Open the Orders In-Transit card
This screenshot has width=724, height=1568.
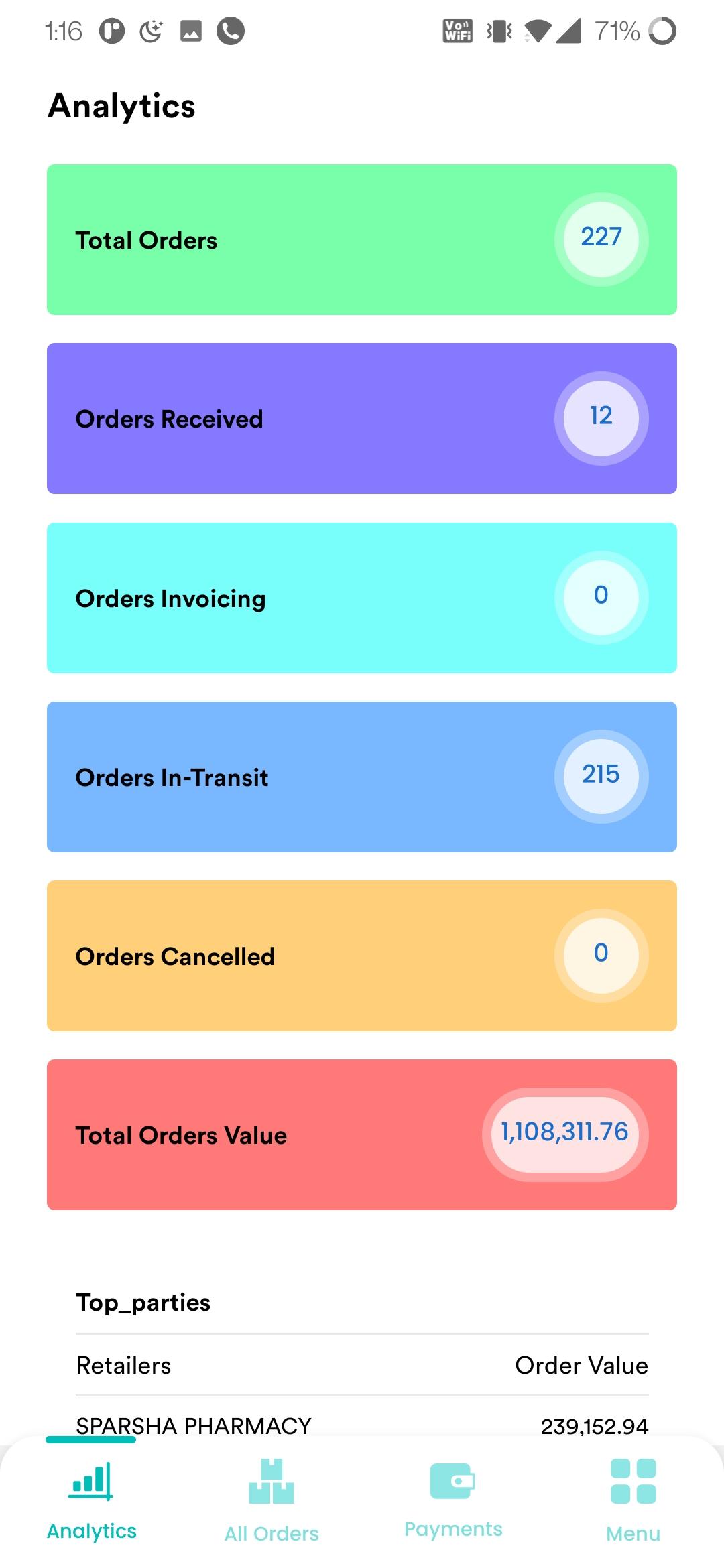pyautogui.click(x=362, y=777)
